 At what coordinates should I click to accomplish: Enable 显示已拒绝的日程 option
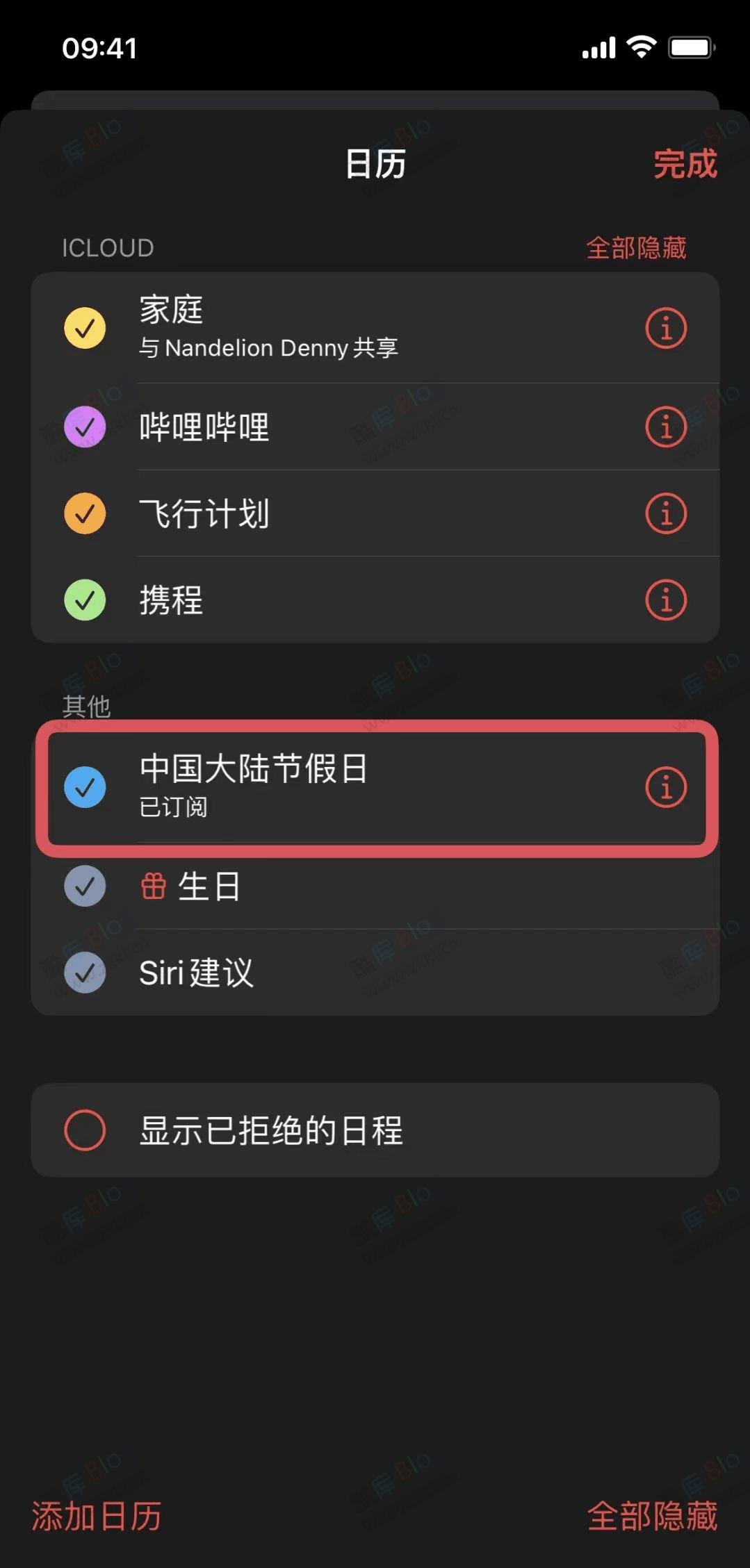point(84,1131)
